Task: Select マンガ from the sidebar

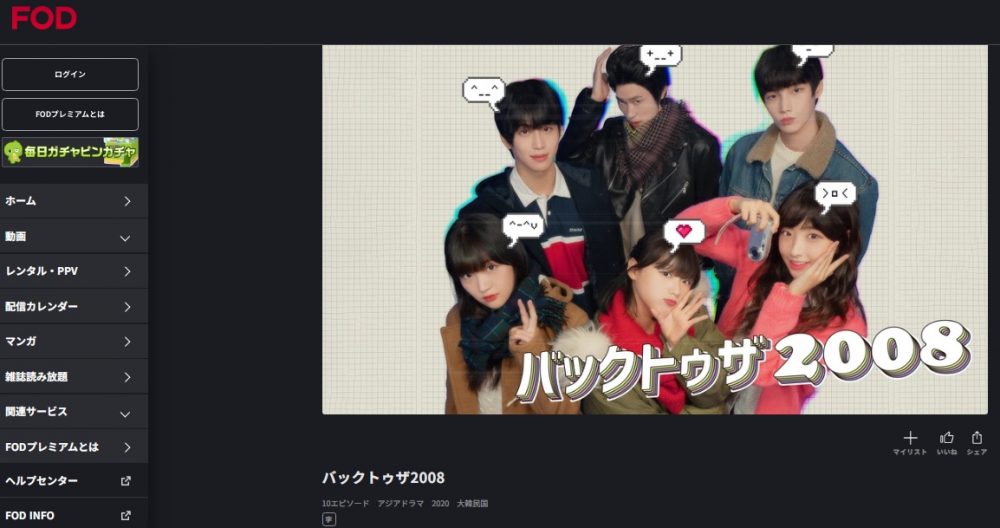Action: pyautogui.click(x=70, y=341)
